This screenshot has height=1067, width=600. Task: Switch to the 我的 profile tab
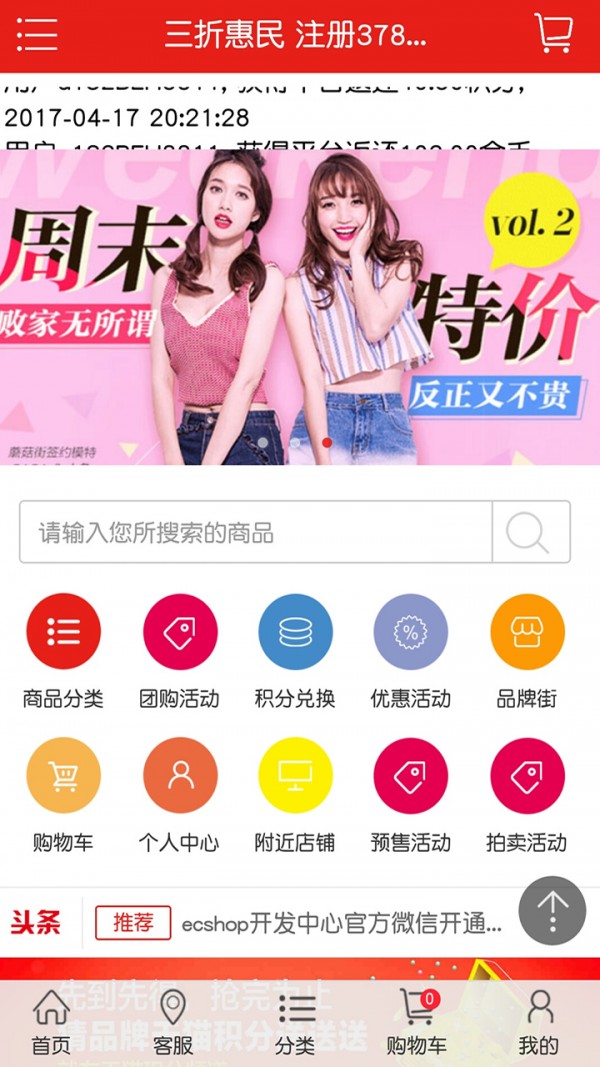point(539,1022)
